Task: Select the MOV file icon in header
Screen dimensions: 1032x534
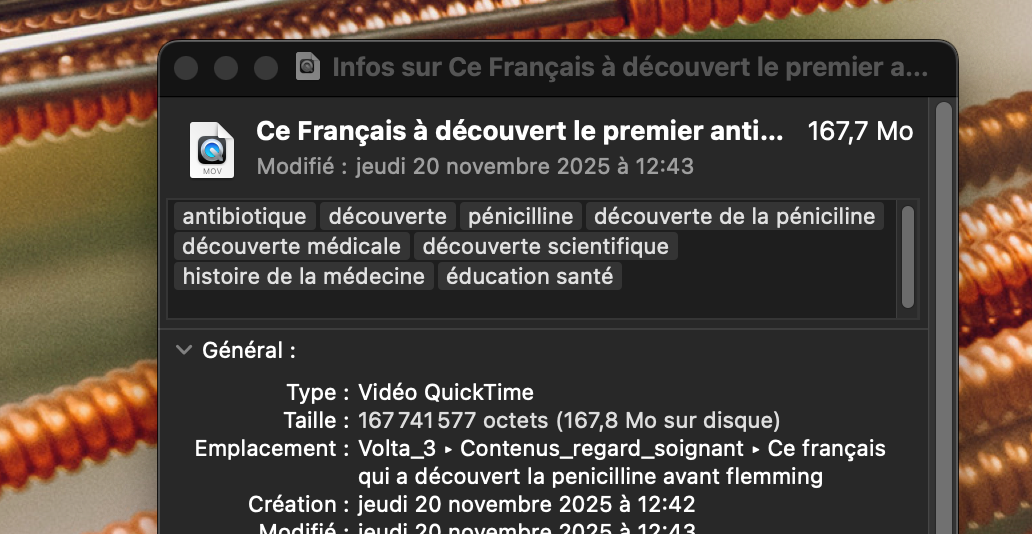Action: (212, 150)
